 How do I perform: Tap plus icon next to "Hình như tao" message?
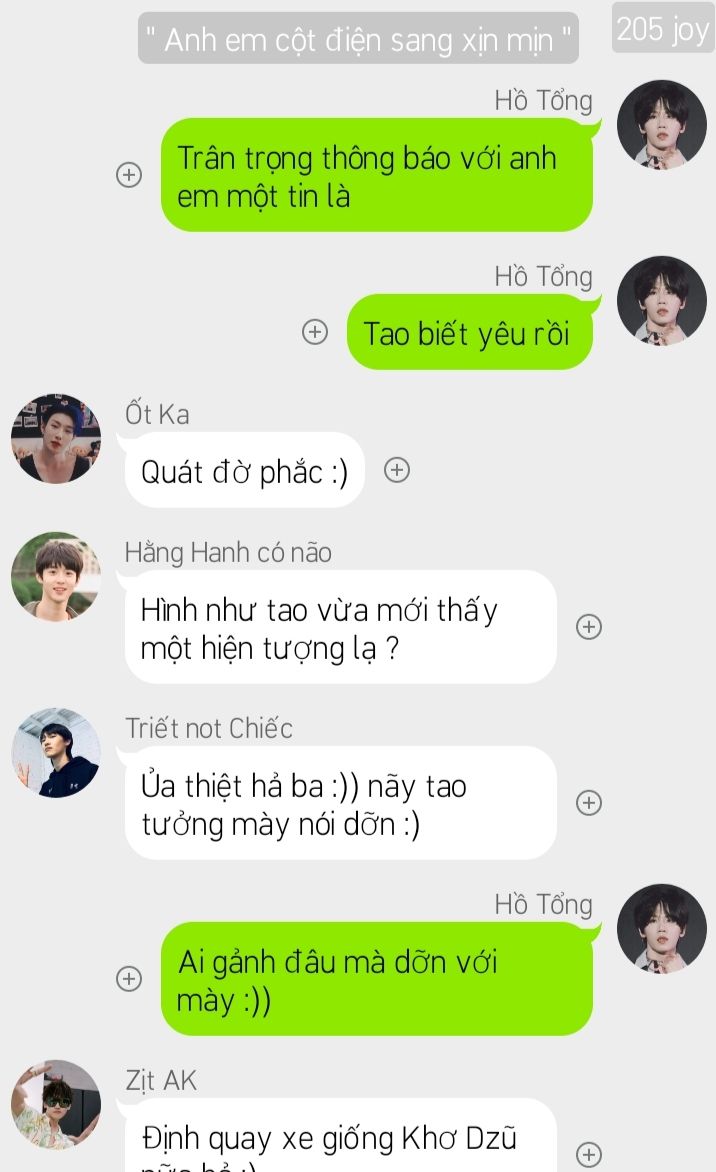click(589, 627)
